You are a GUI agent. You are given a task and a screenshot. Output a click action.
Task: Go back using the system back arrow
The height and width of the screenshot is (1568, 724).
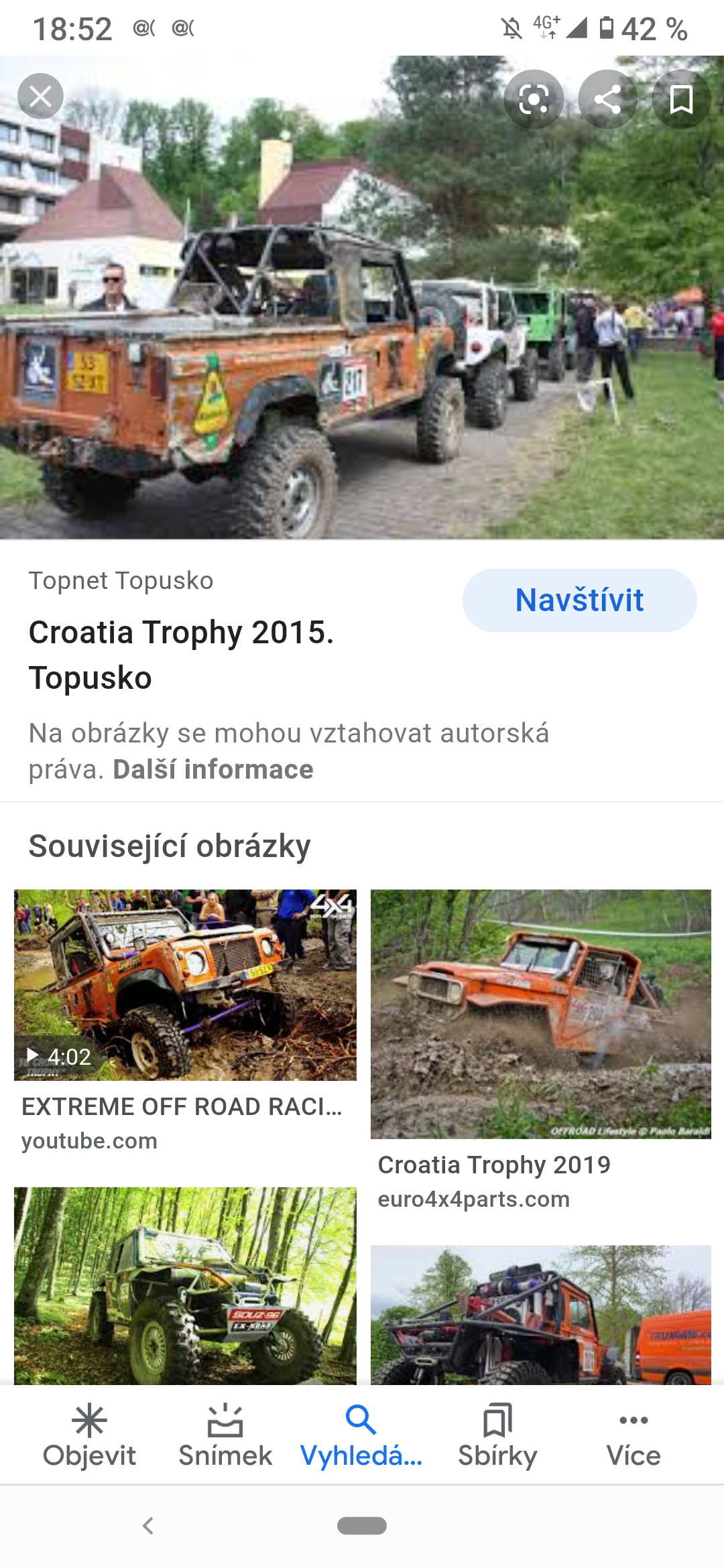[148, 1526]
